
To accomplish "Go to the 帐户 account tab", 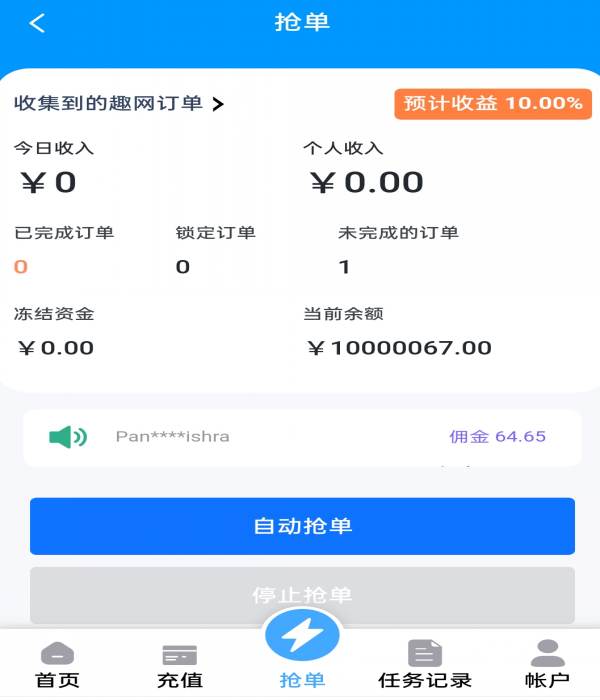I will [547, 665].
